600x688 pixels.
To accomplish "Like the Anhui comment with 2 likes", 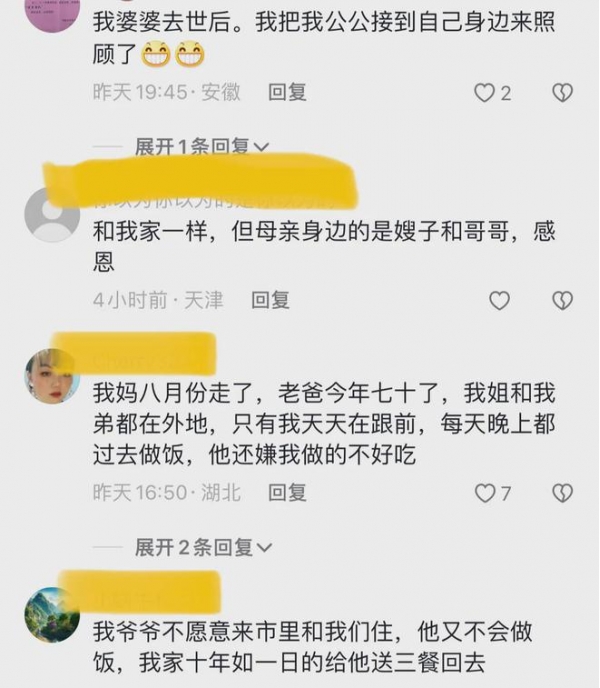I will [x=486, y=93].
